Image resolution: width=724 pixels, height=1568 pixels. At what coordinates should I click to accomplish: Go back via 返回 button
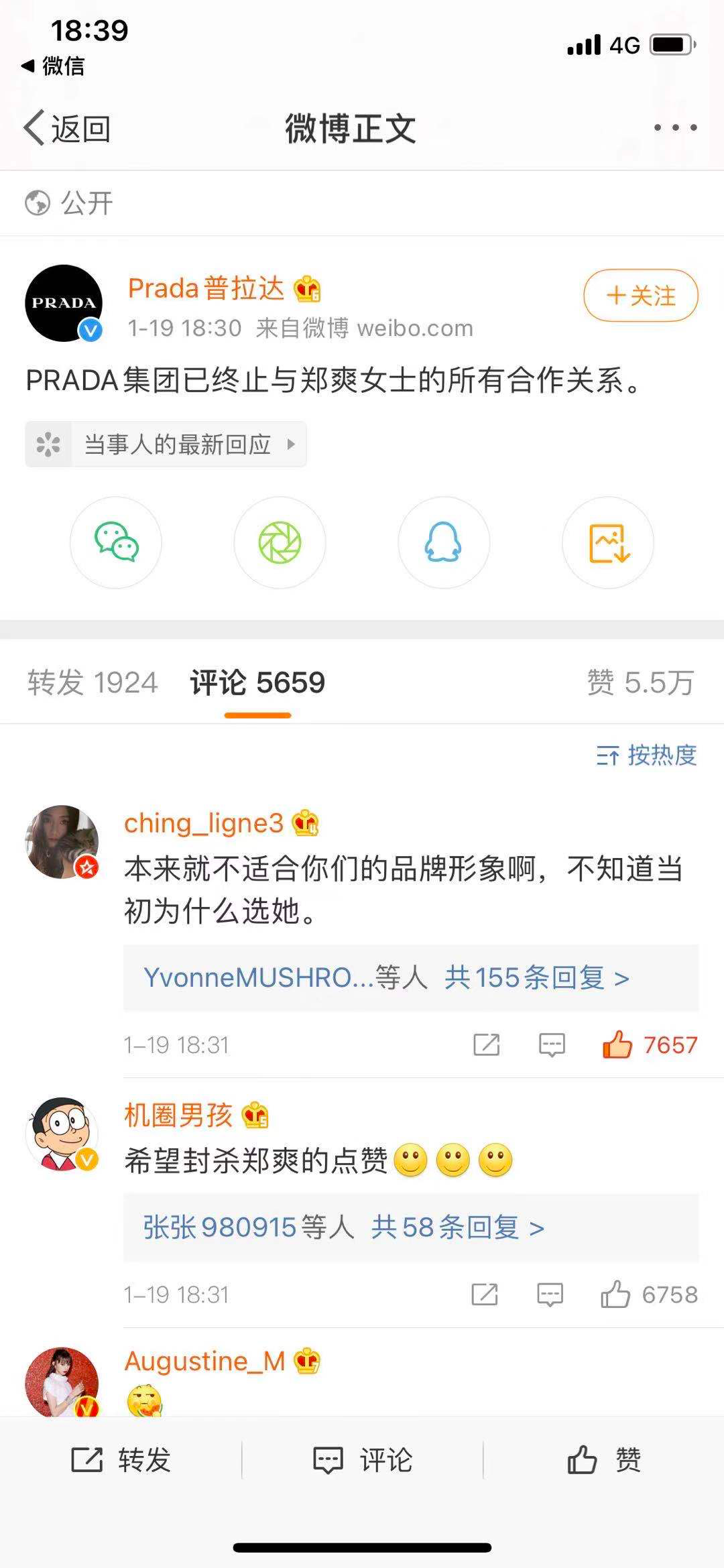(67, 128)
